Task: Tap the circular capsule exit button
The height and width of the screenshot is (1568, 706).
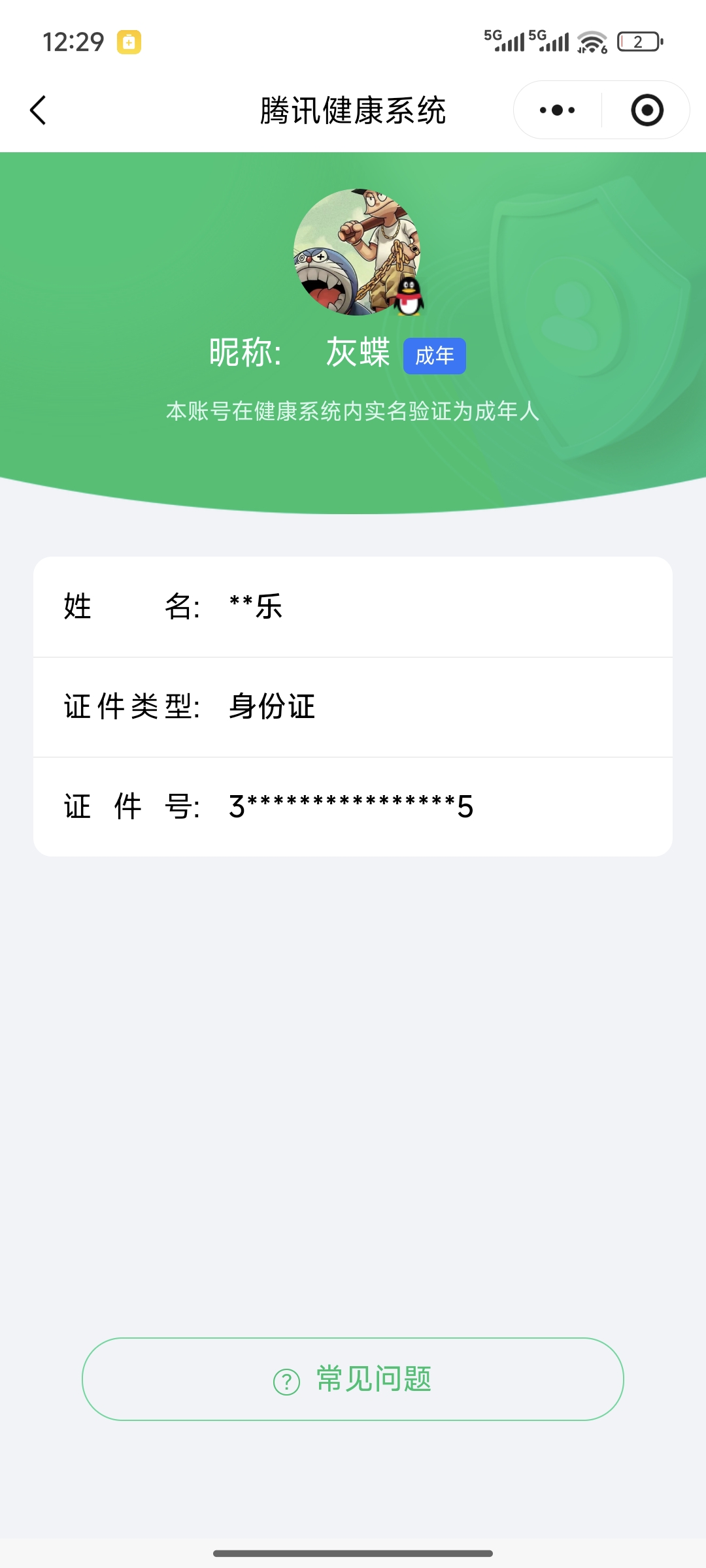Action: 647,110
